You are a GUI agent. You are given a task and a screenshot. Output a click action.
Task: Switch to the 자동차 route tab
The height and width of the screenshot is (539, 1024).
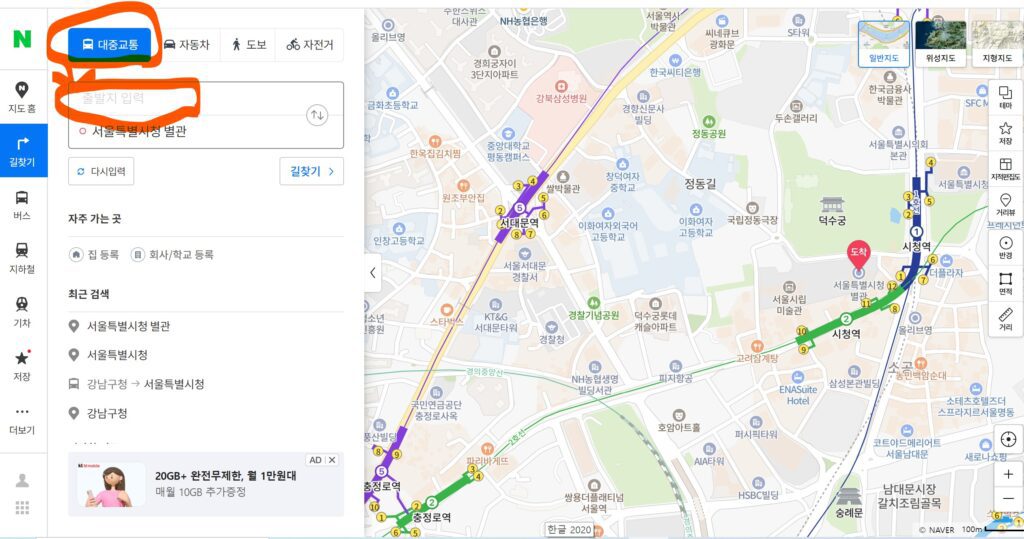[186, 44]
